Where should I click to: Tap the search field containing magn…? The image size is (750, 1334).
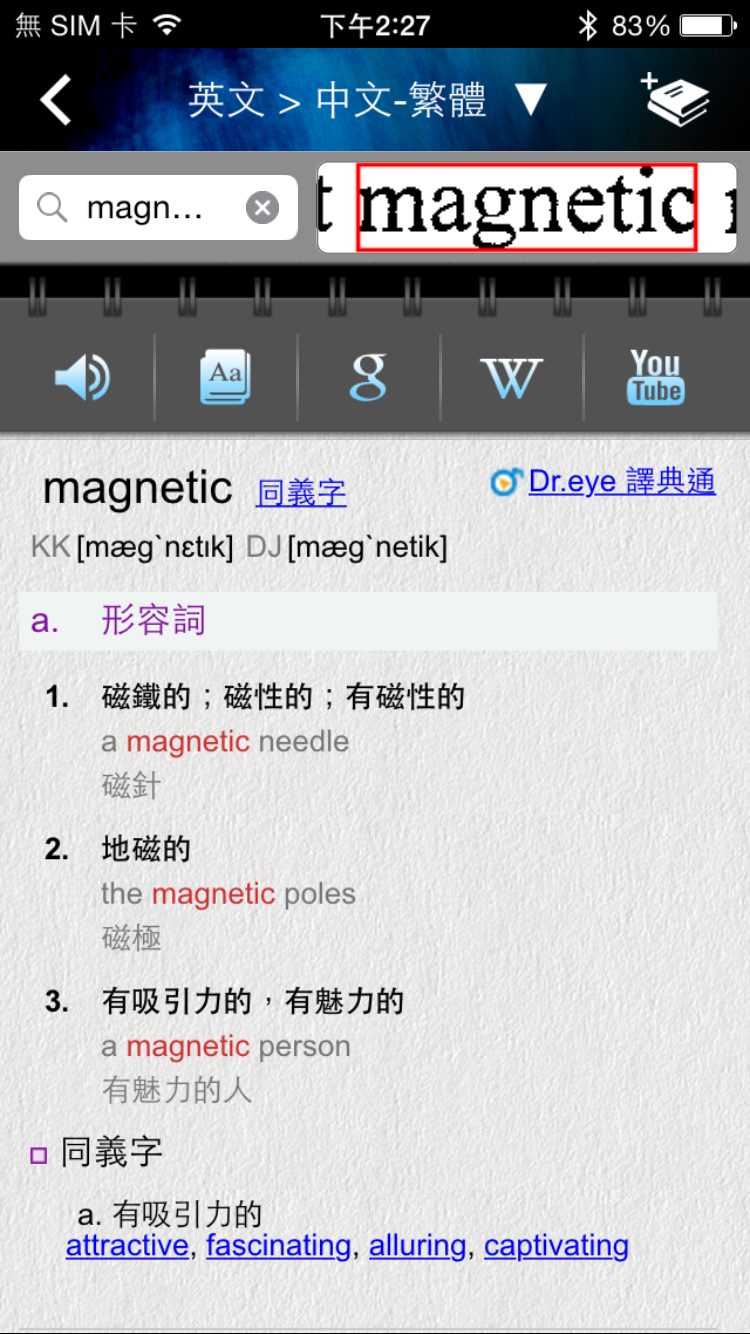(x=145, y=208)
